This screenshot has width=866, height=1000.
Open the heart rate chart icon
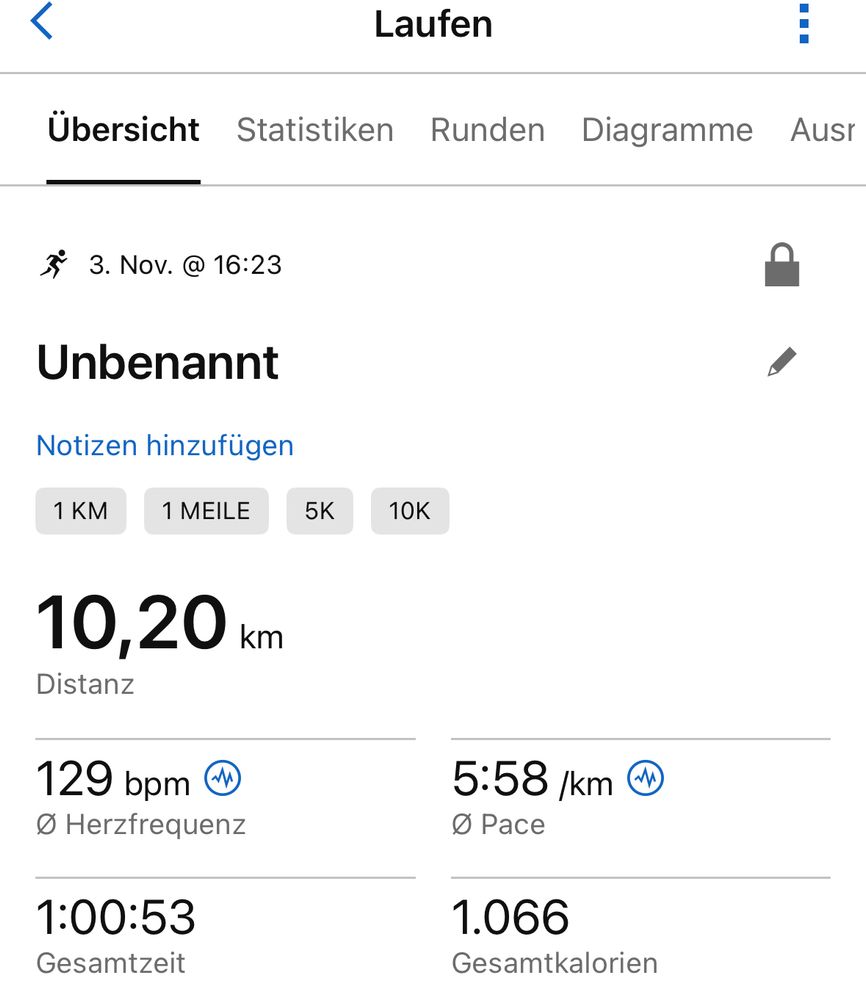(x=223, y=778)
